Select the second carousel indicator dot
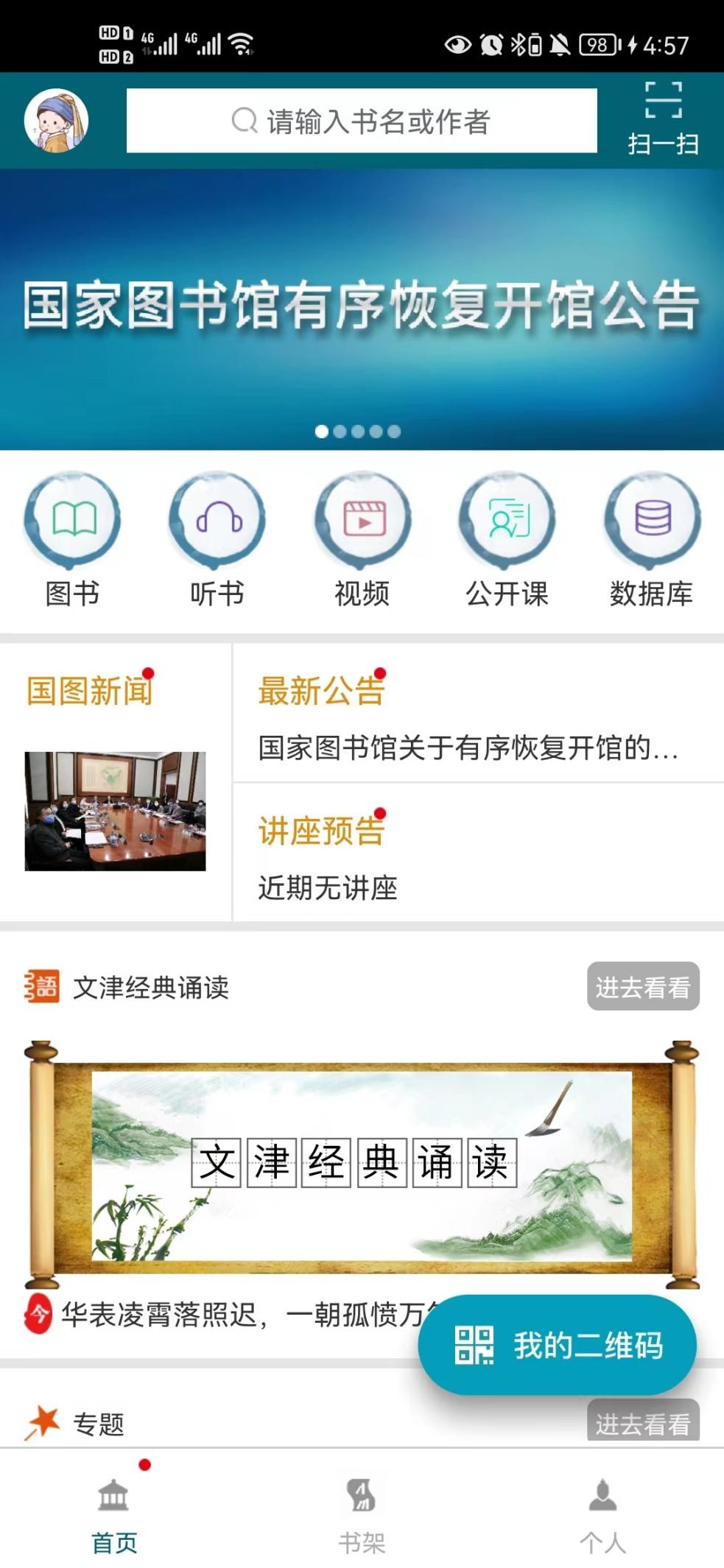724x1568 pixels. click(x=340, y=432)
